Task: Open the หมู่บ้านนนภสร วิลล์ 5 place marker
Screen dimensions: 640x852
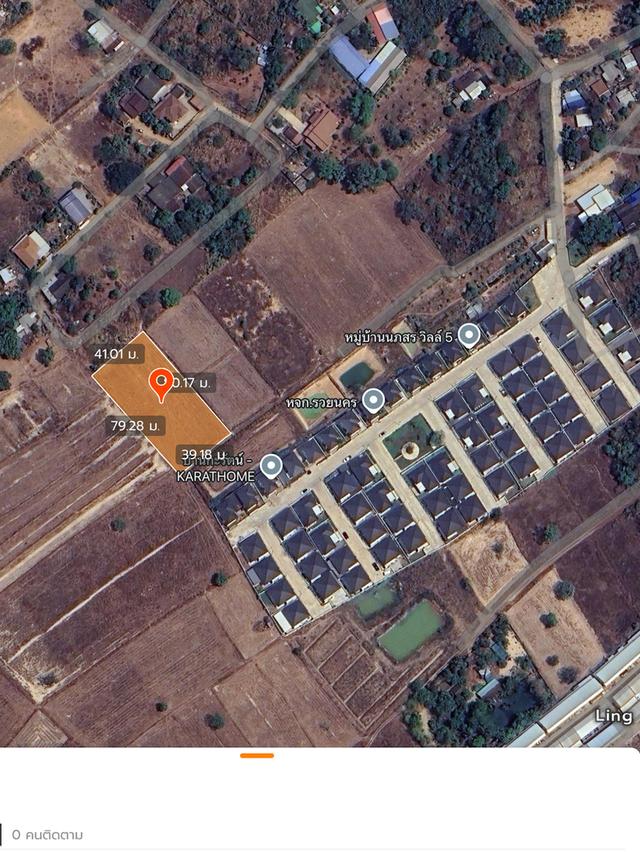Action: [469, 335]
